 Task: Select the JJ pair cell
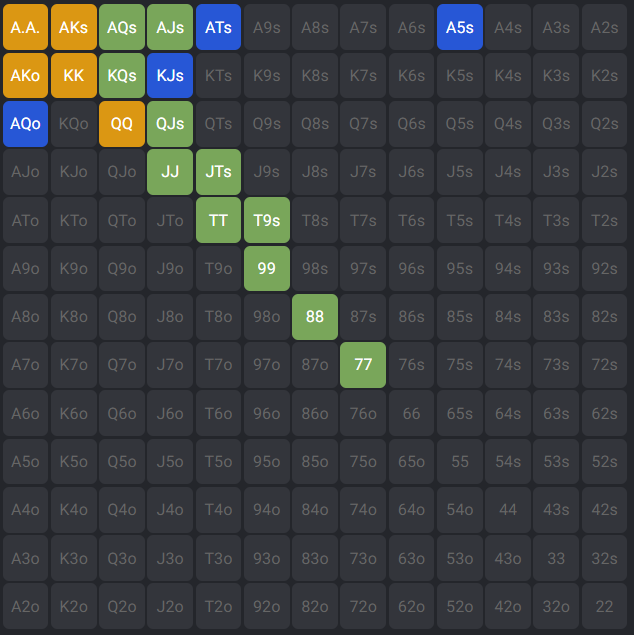pyautogui.click(x=170, y=172)
